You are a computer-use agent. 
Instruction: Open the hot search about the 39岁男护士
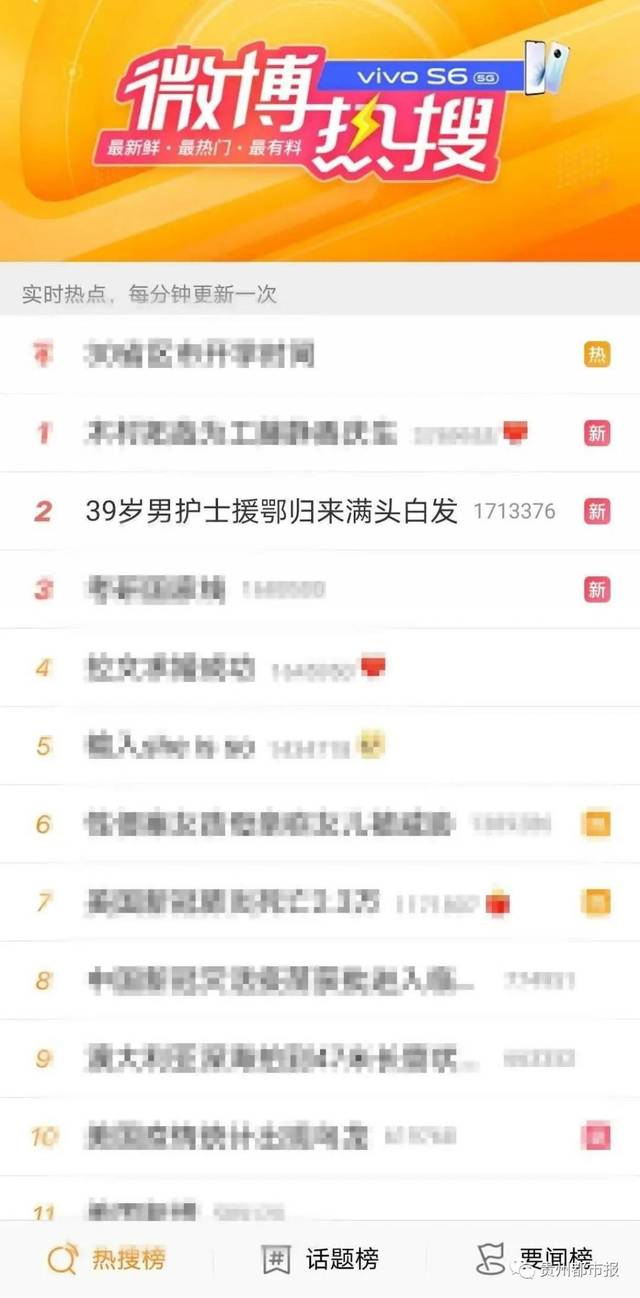[271, 511]
